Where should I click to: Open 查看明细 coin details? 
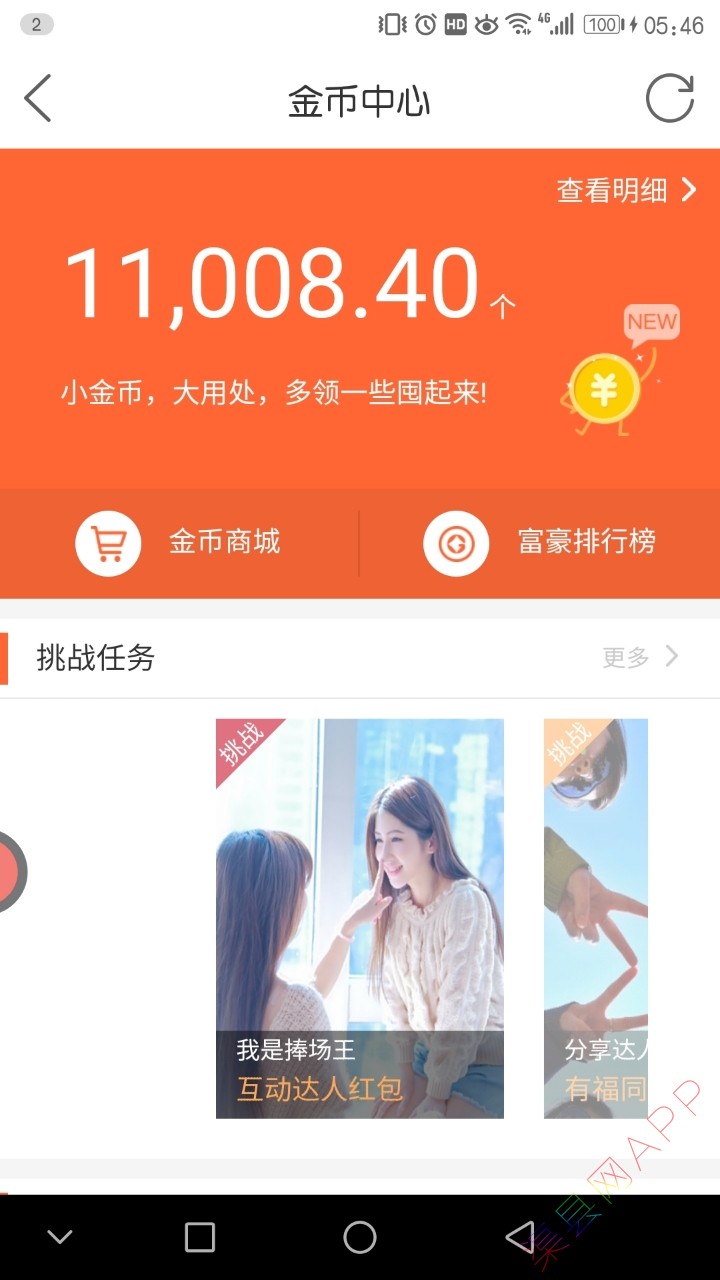pos(626,190)
